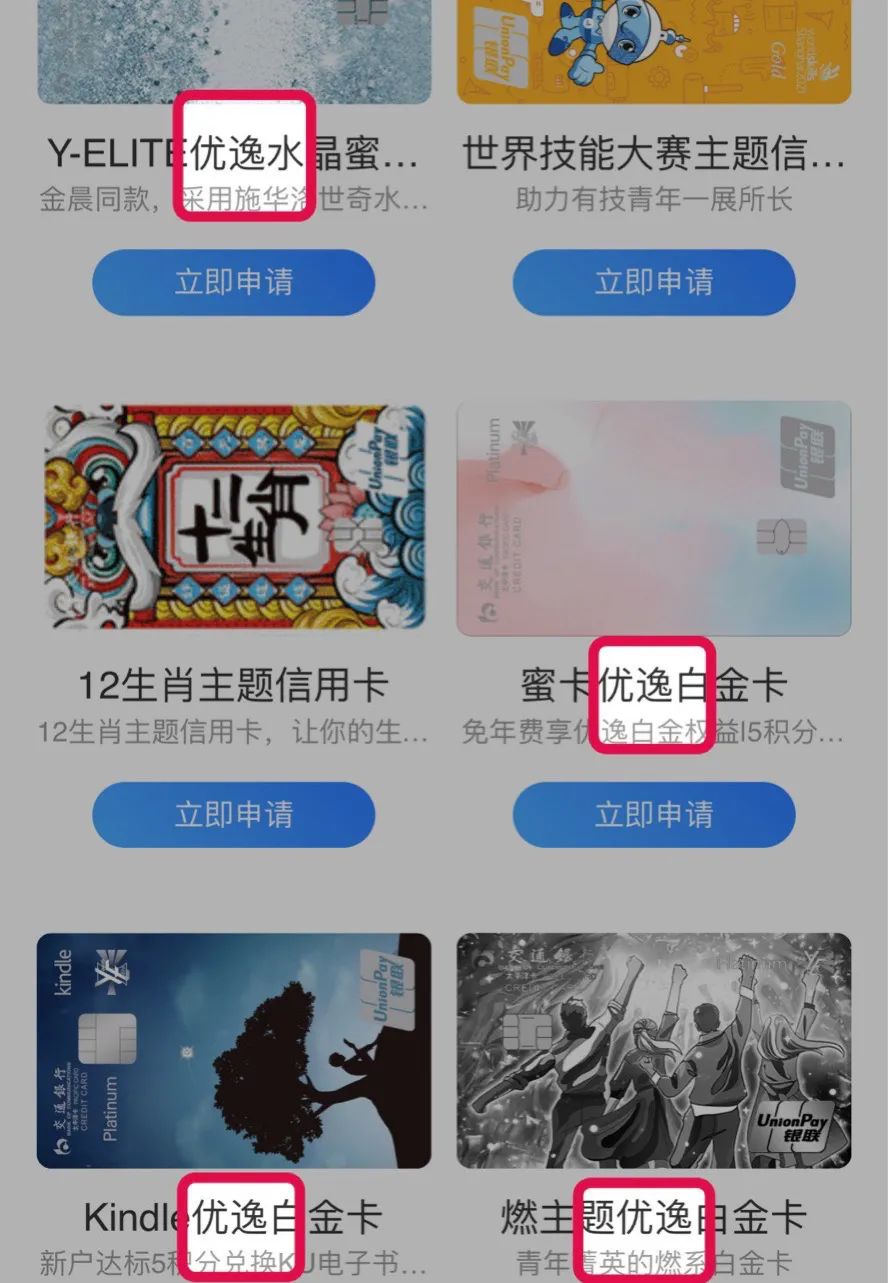Image resolution: width=888 pixels, height=1283 pixels.
Task: Tap 立即申请 under 世界技能大赛主题信用卡
Action: point(653,282)
